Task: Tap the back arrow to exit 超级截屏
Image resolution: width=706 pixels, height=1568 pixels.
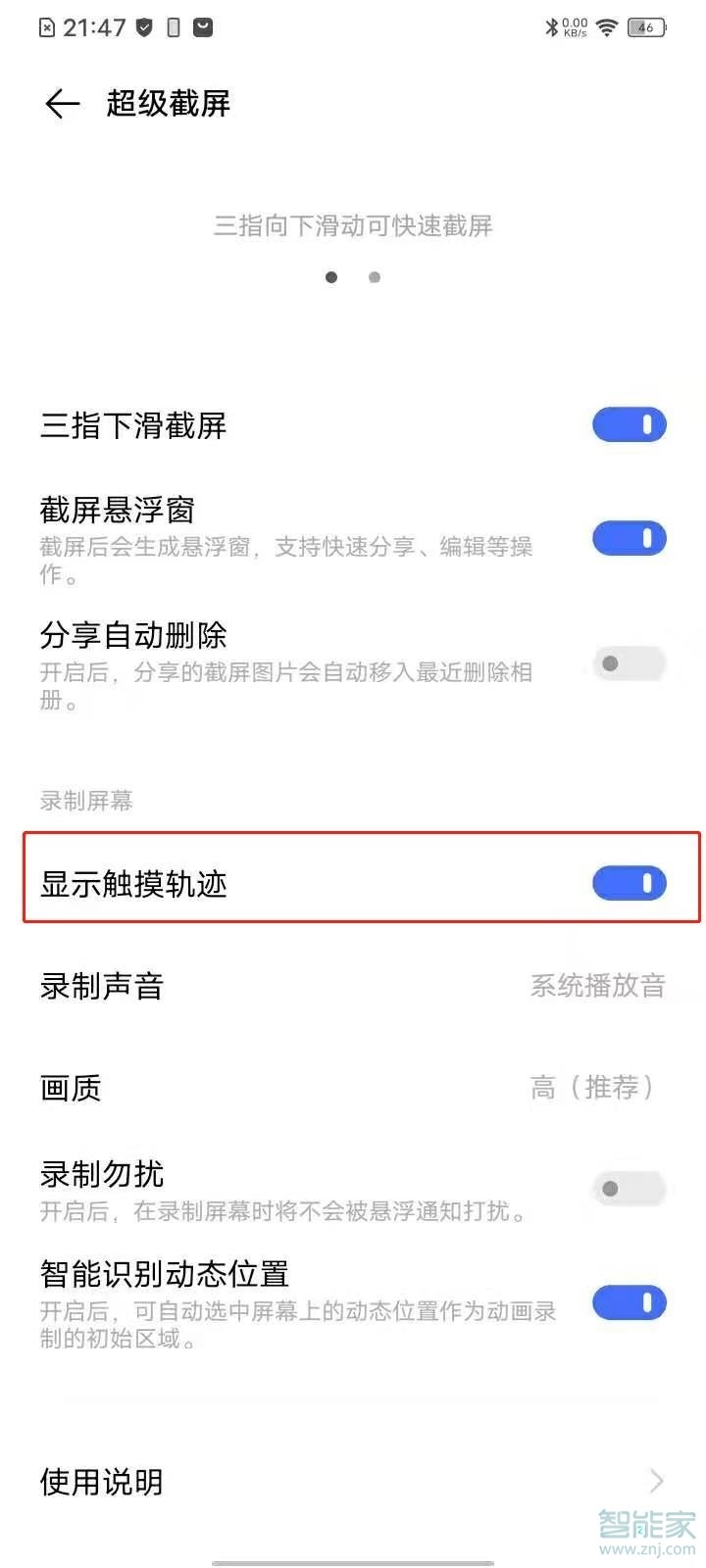Action: click(61, 103)
